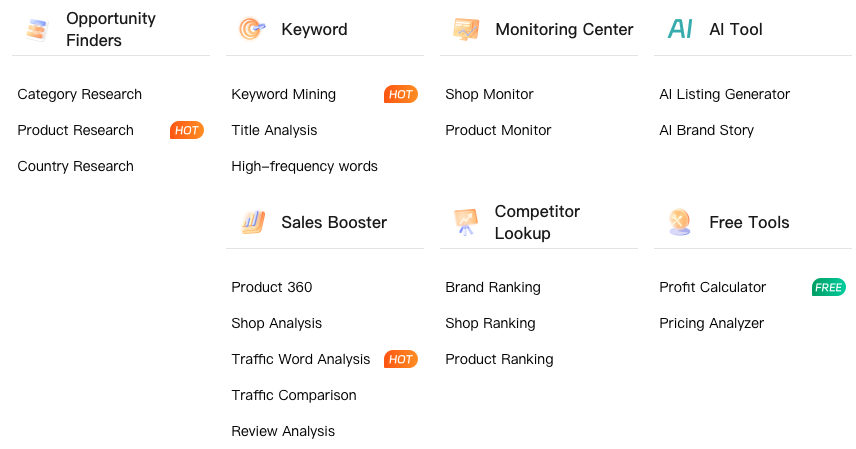Select Shop Analysis
Viewport: 856px width, 449px height.
tap(277, 323)
